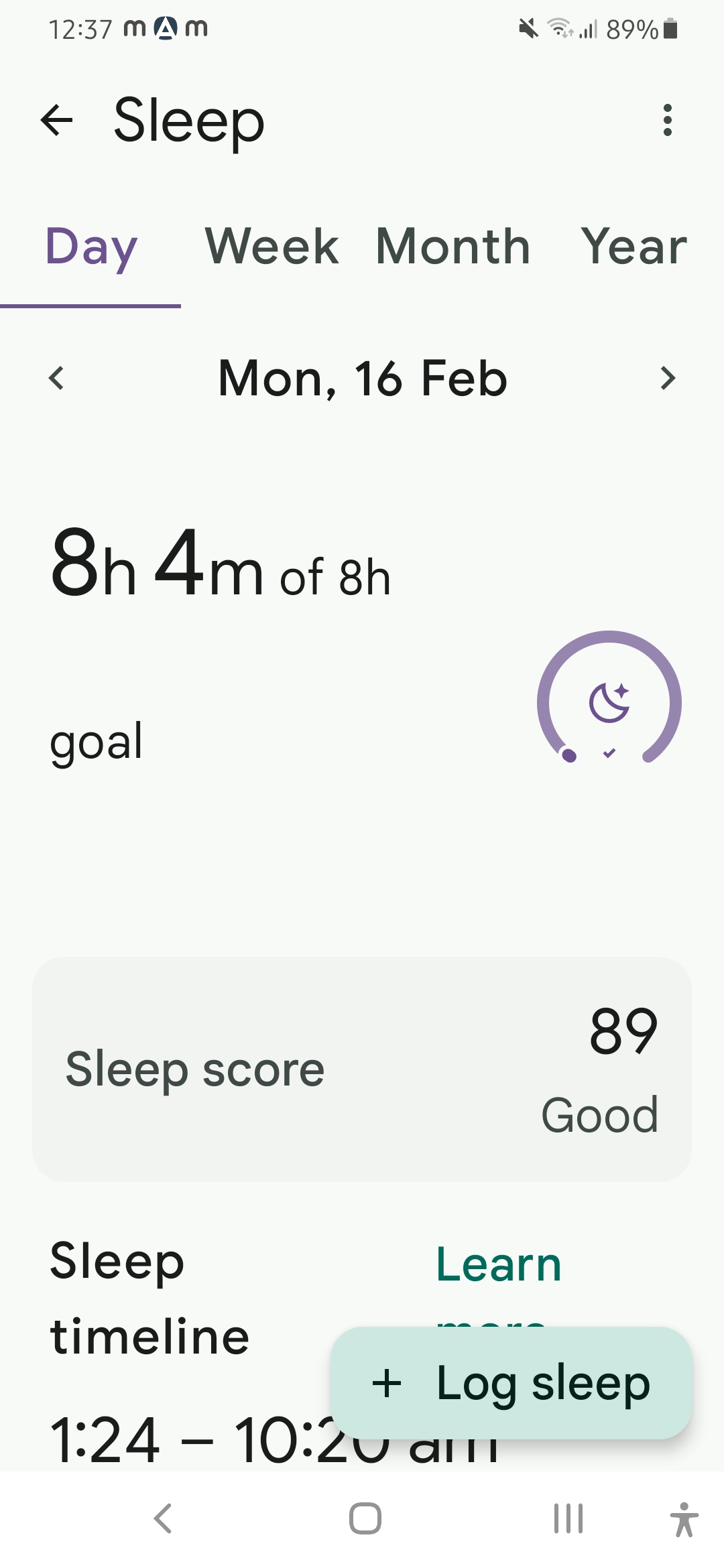Viewport: 724px width, 1568px height.
Task: Open the Sleep score card
Action: pos(362,1069)
